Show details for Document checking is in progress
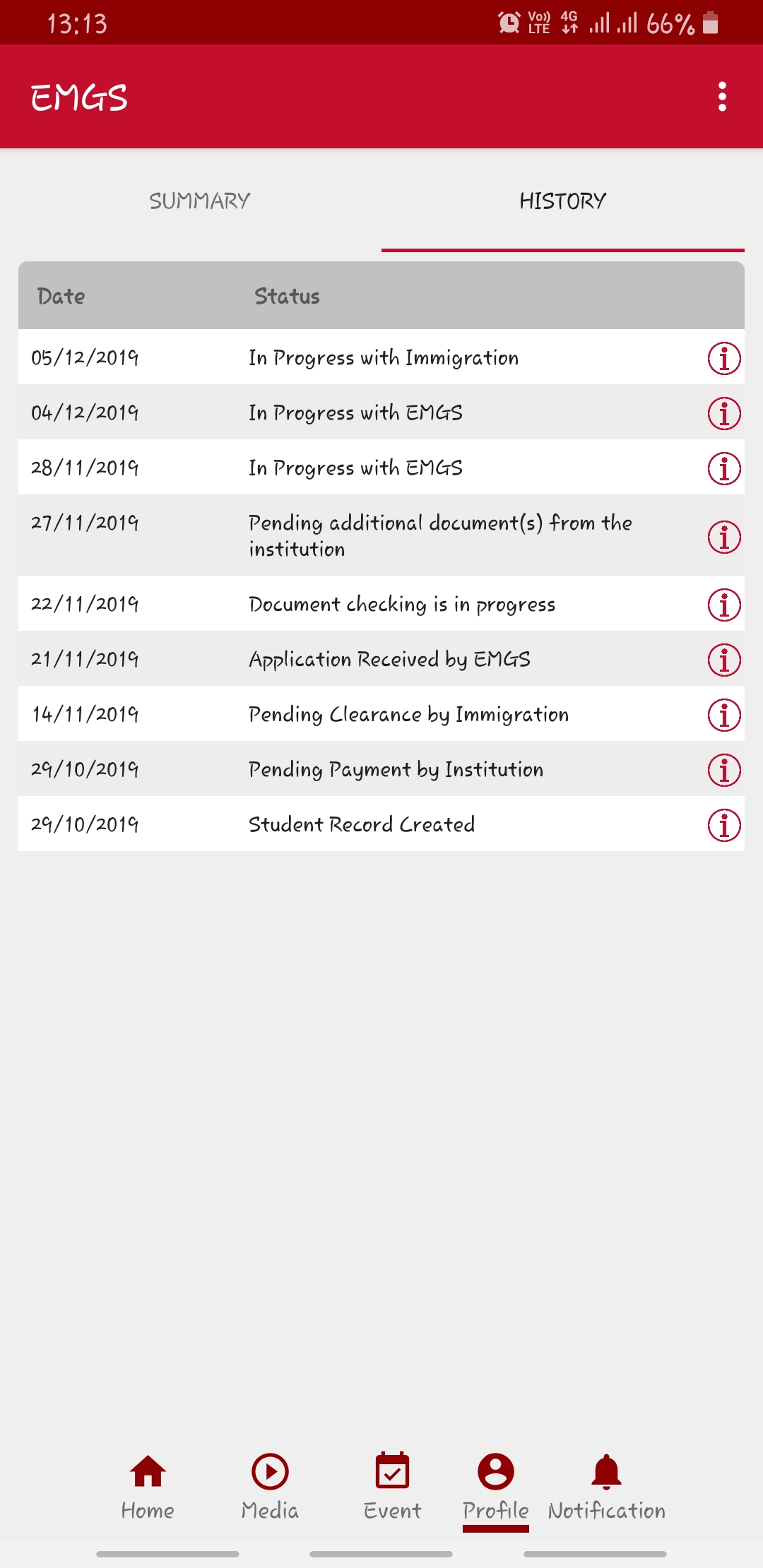 click(x=723, y=605)
